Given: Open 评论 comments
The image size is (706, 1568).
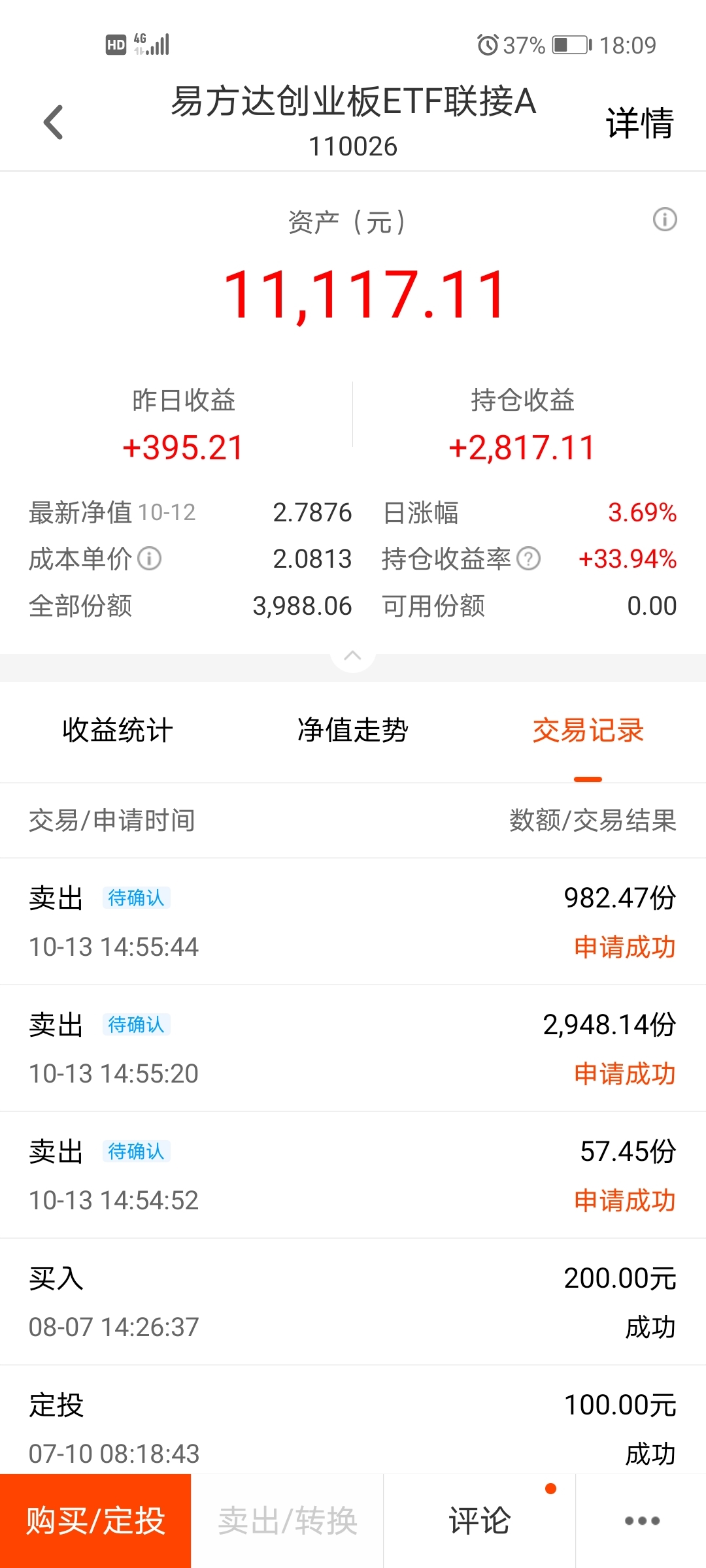Looking at the screenshot, I should [480, 1521].
